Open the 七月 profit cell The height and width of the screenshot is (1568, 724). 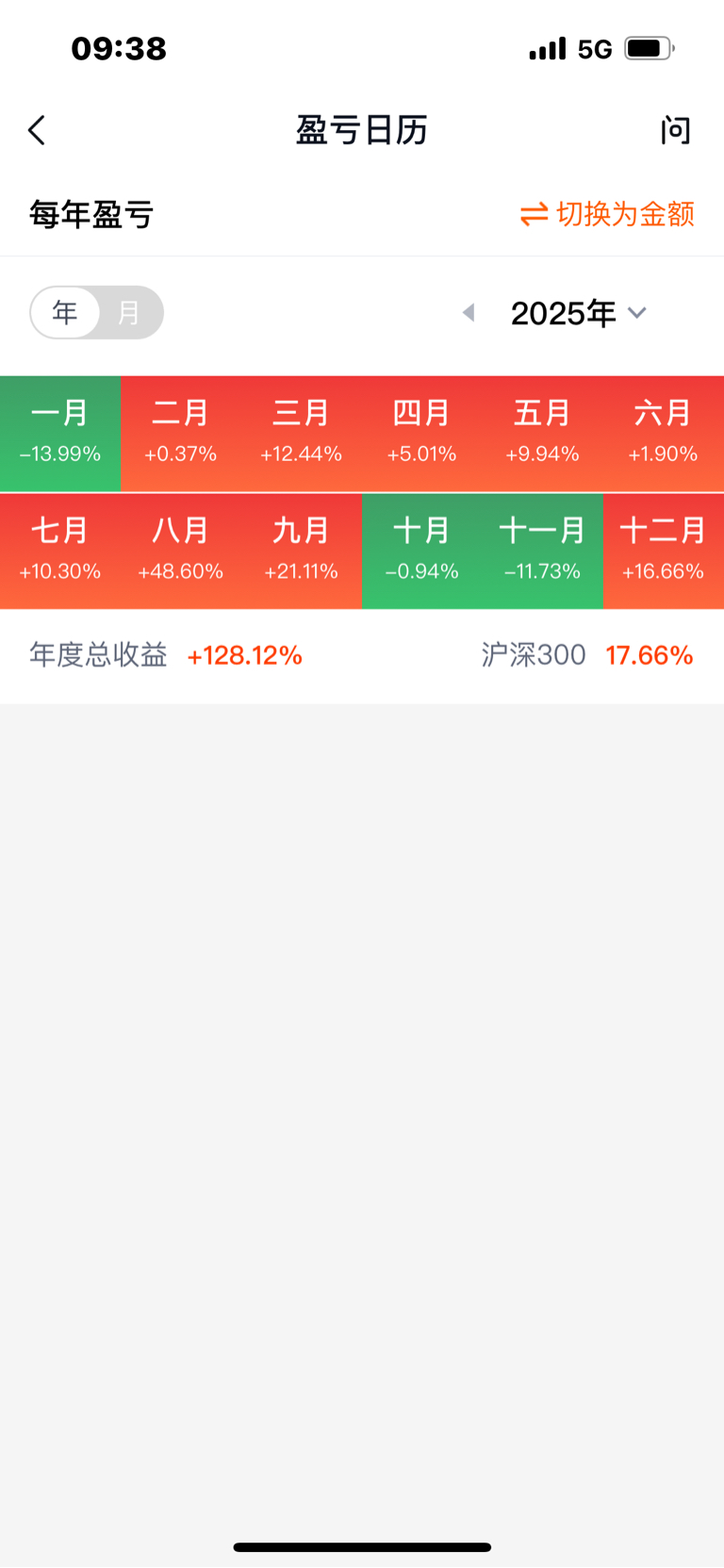click(60, 551)
